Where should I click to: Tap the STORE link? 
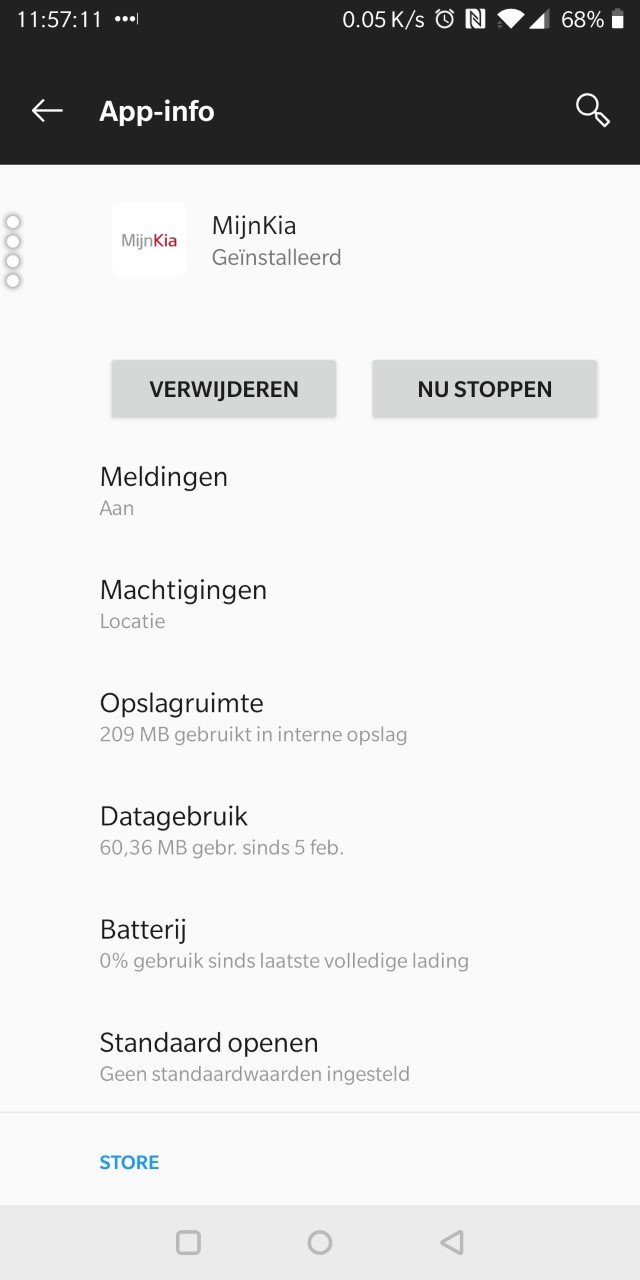[129, 1162]
